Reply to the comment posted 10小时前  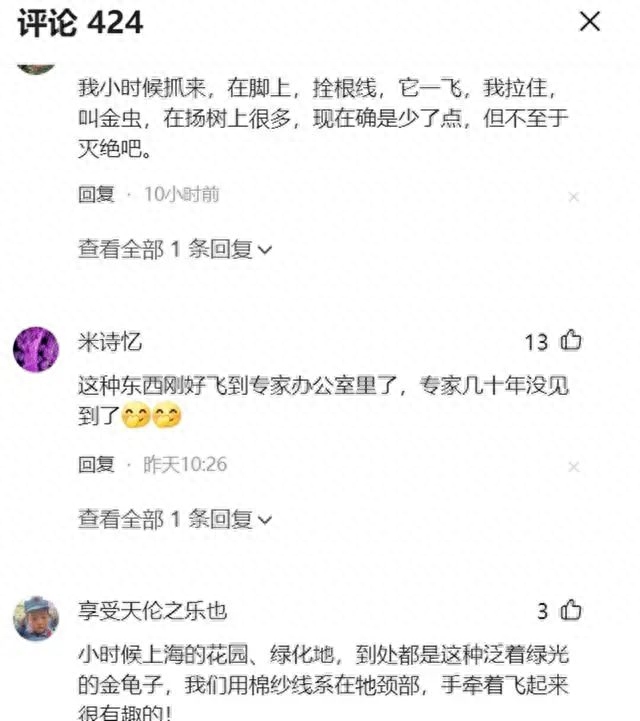pyautogui.click(x=97, y=195)
